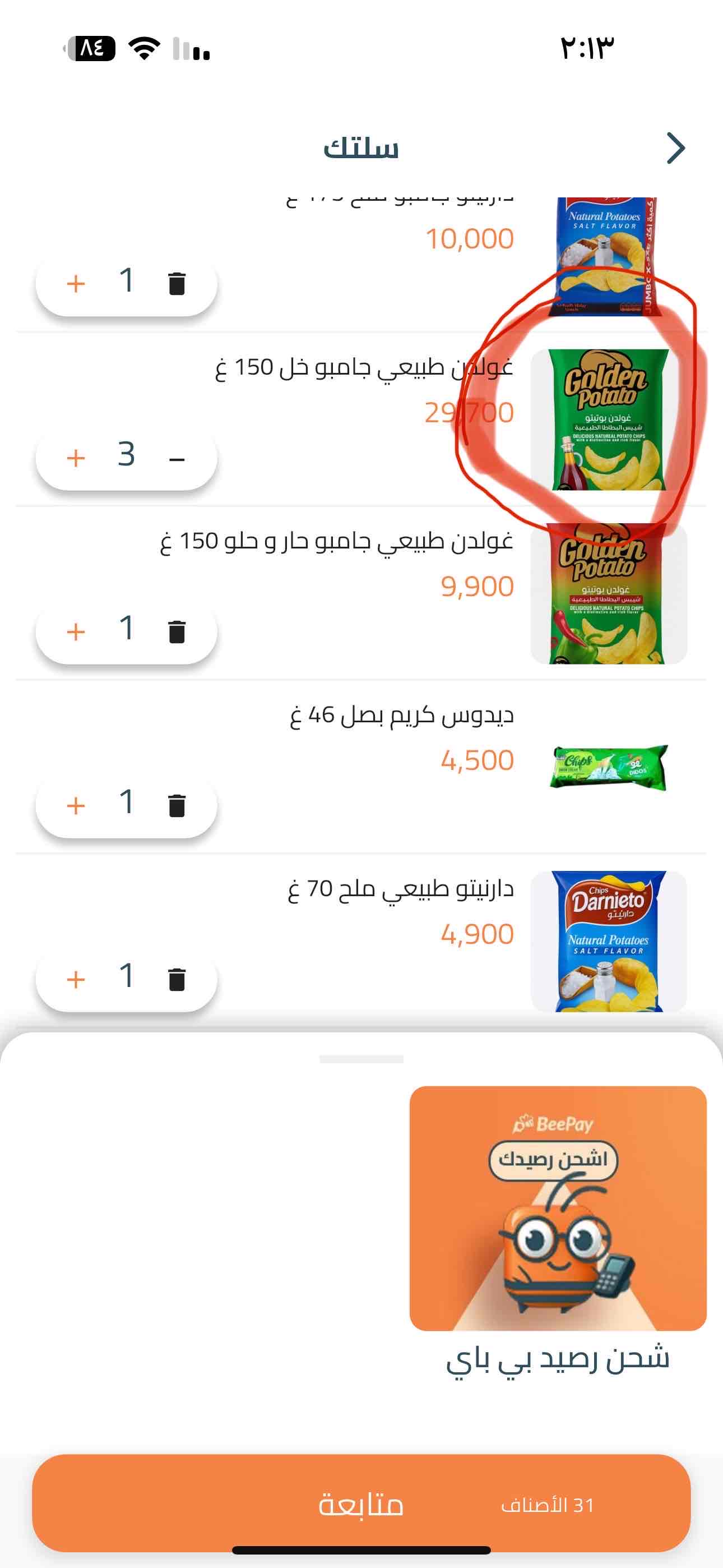The width and height of the screenshot is (723, 1568).
Task: Add one more Didos cream onion chips
Action: [76, 805]
